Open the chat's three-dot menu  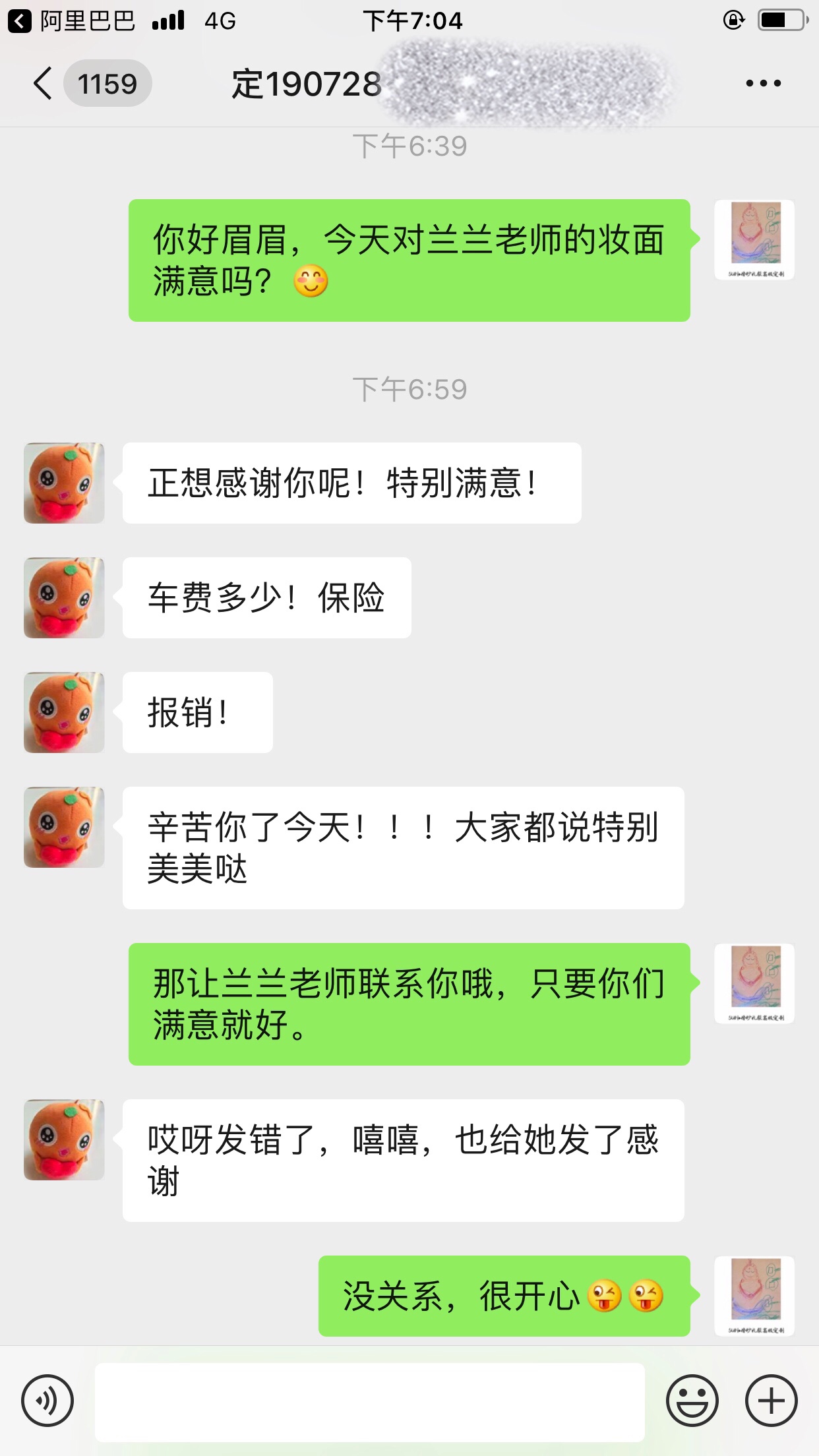pos(763,83)
